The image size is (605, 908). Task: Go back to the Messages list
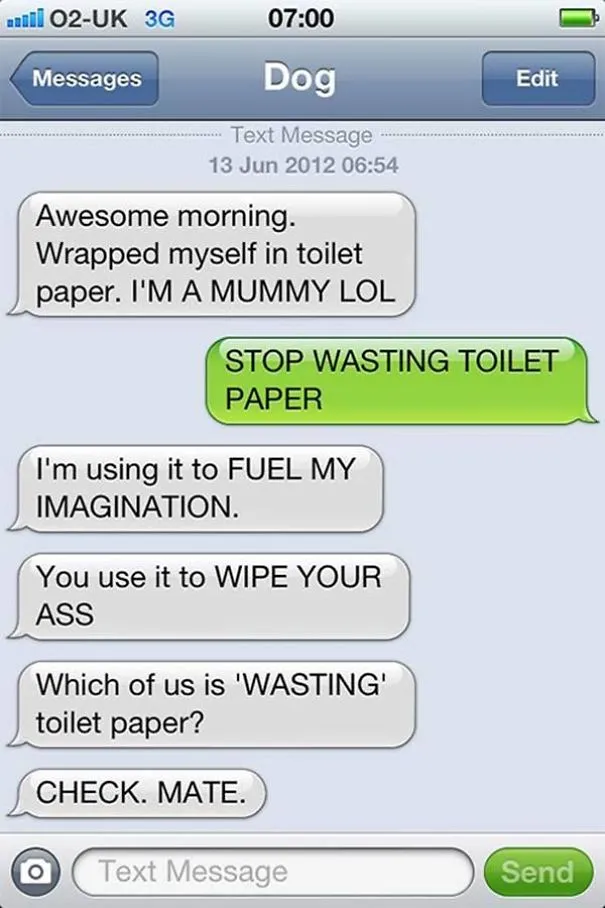click(x=85, y=78)
